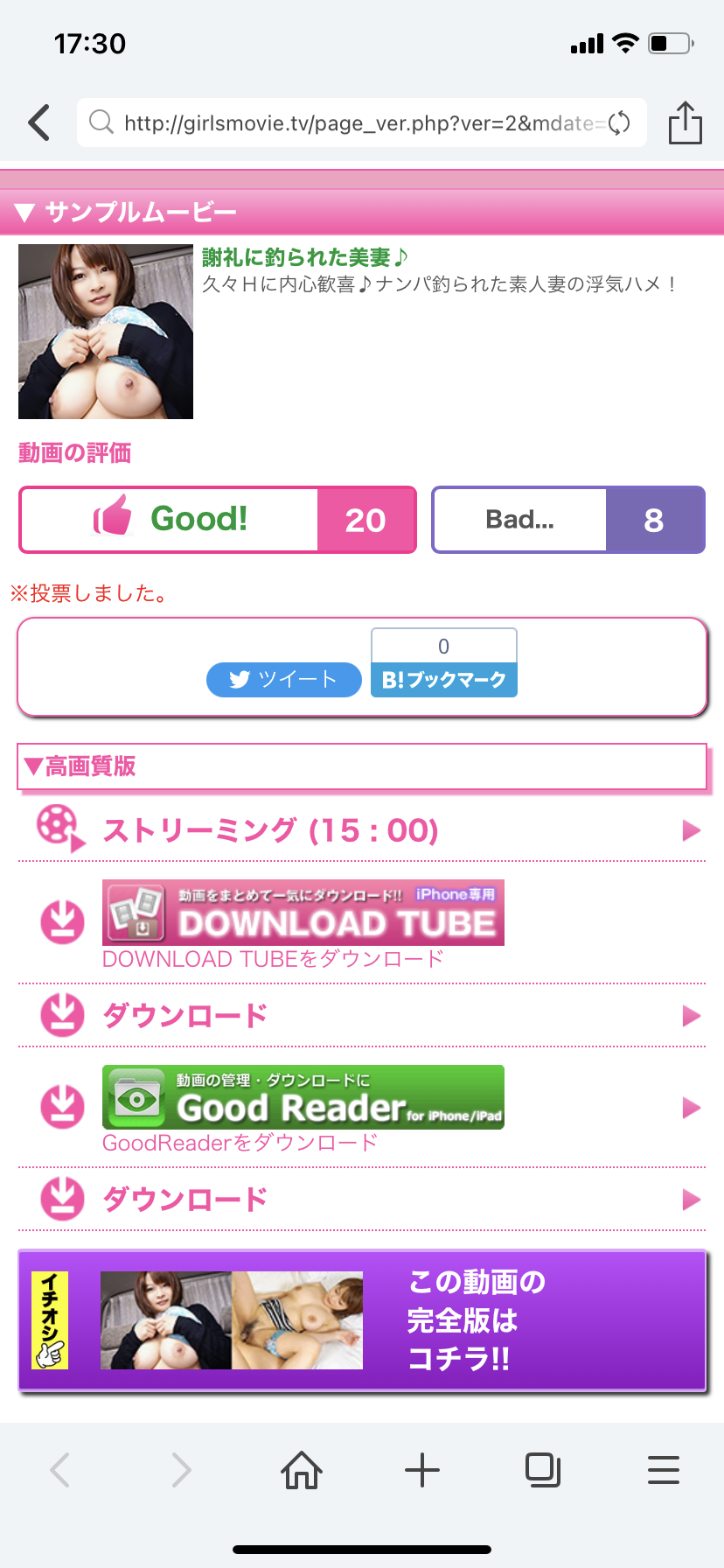Collapse the サンプルムービー section header
Viewport: 724px width, 1568px height.
pos(24,211)
